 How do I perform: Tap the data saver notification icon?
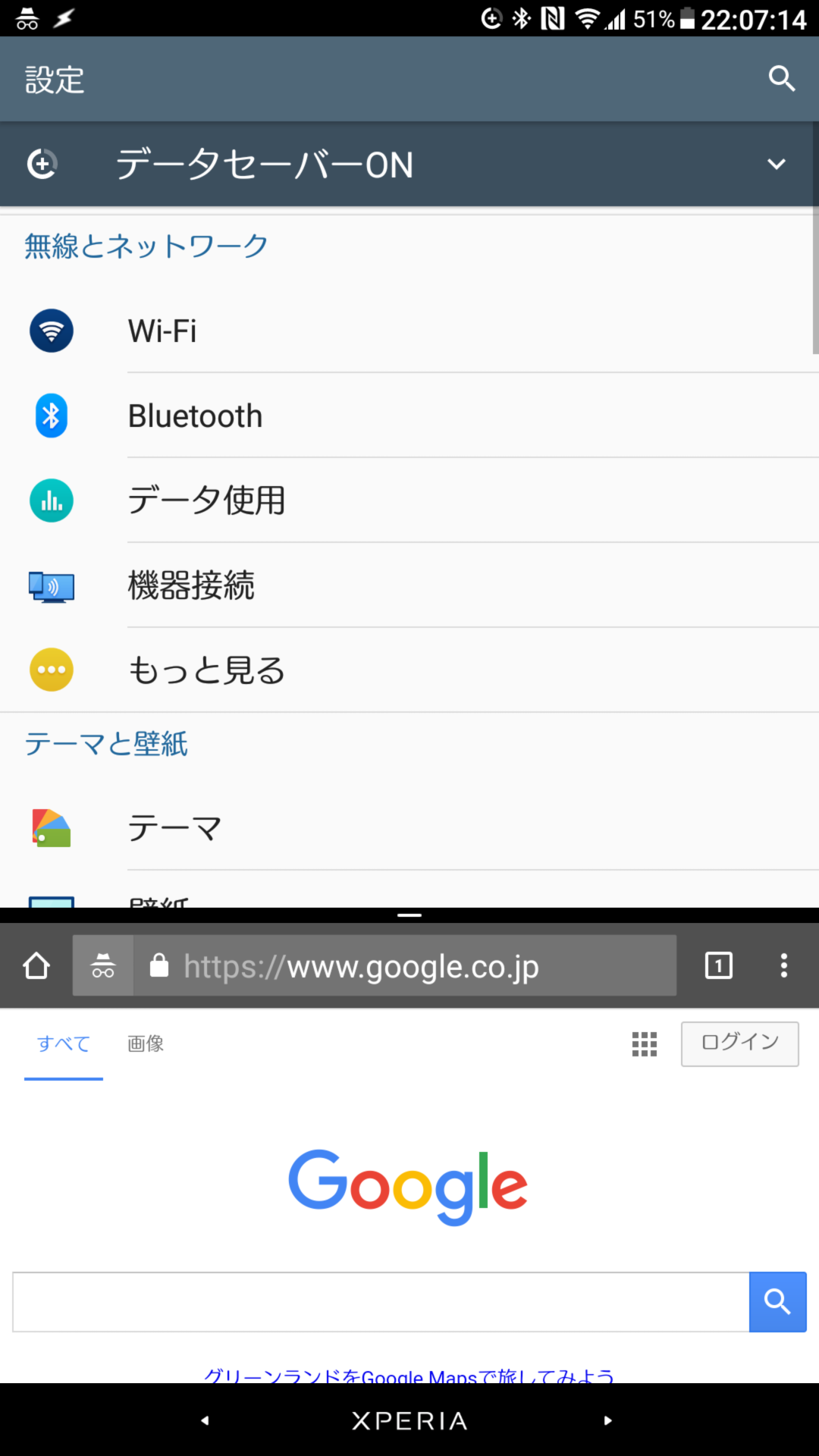point(42,164)
